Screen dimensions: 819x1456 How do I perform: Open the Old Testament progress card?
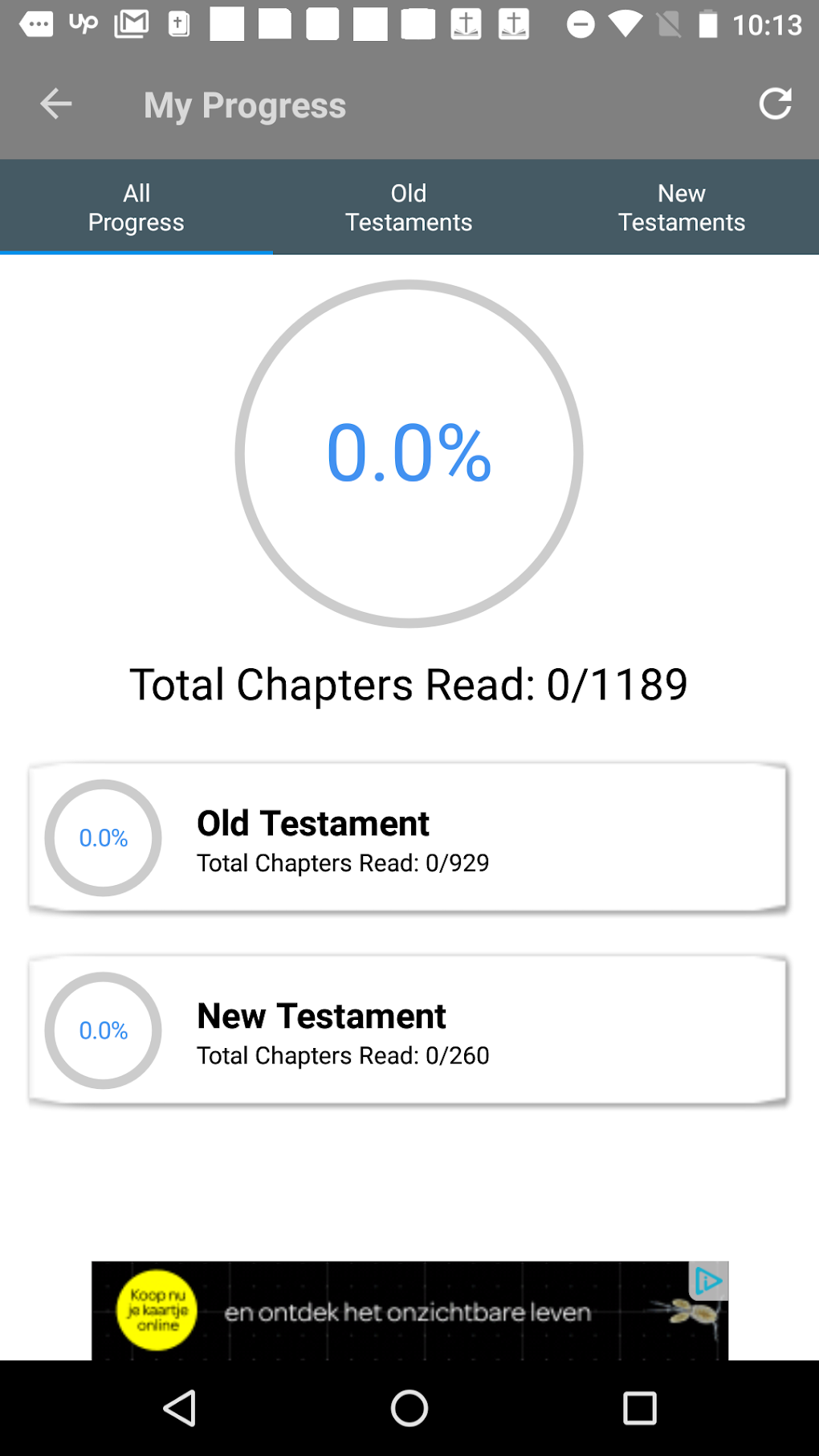(x=409, y=838)
